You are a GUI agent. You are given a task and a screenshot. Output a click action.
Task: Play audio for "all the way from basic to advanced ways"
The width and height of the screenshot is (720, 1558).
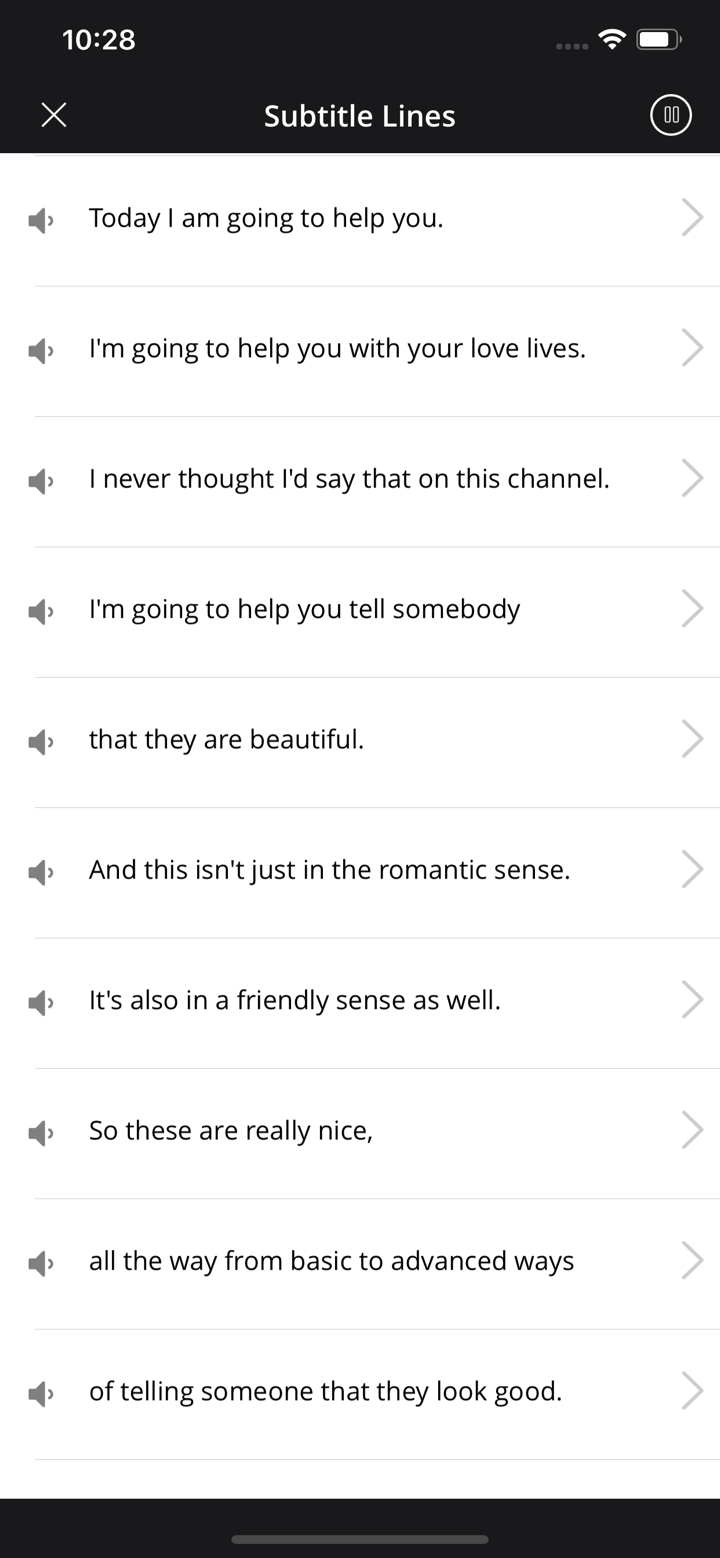click(40, 1262)
